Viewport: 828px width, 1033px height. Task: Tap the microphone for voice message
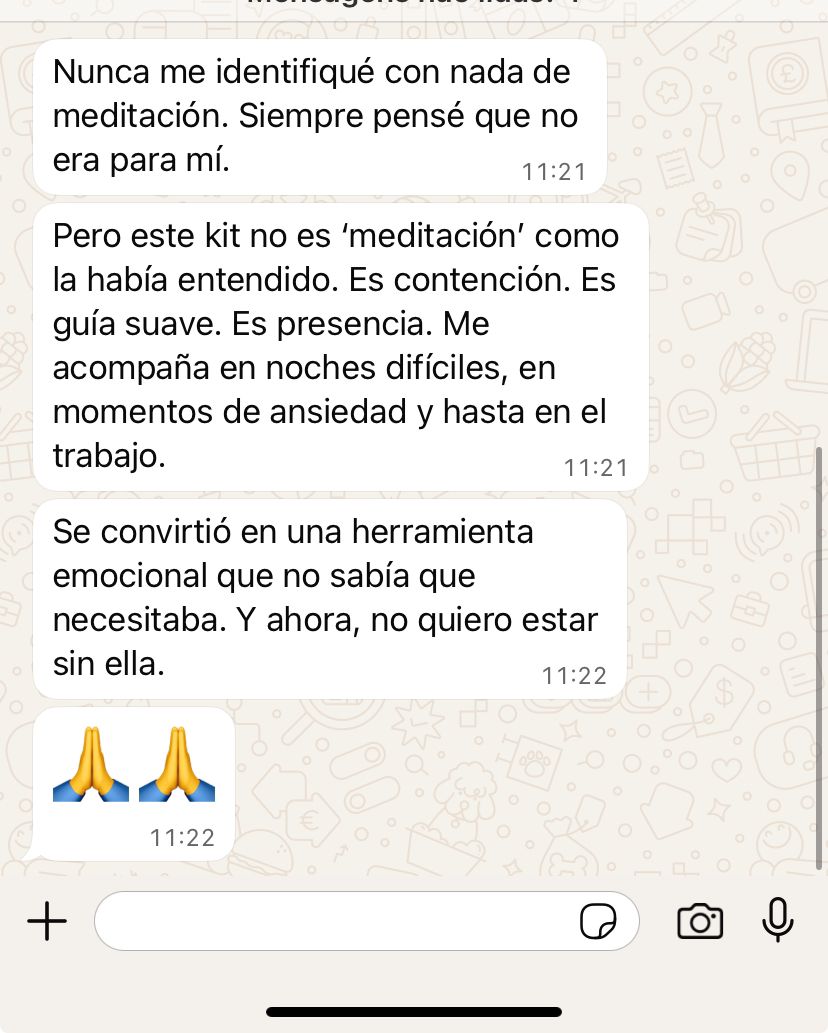coord(777,921)
